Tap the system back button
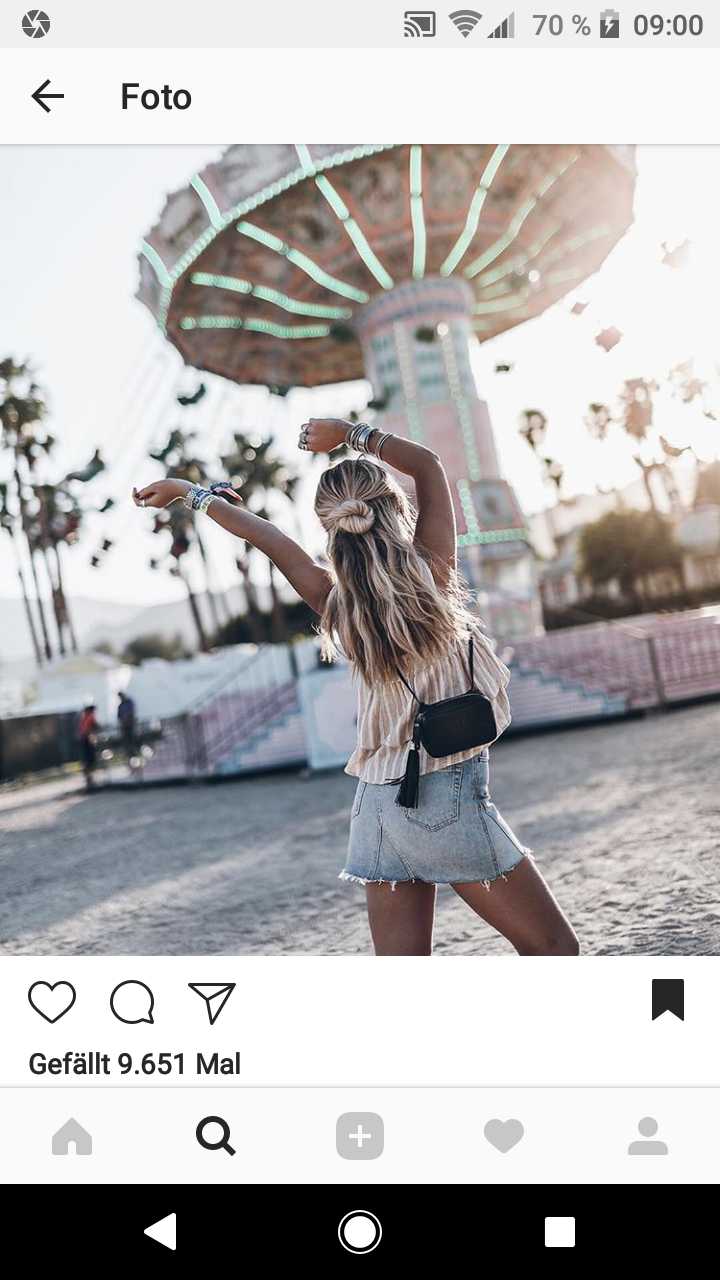This screenshot has height=1280, width=720. tap(160, 1232)
